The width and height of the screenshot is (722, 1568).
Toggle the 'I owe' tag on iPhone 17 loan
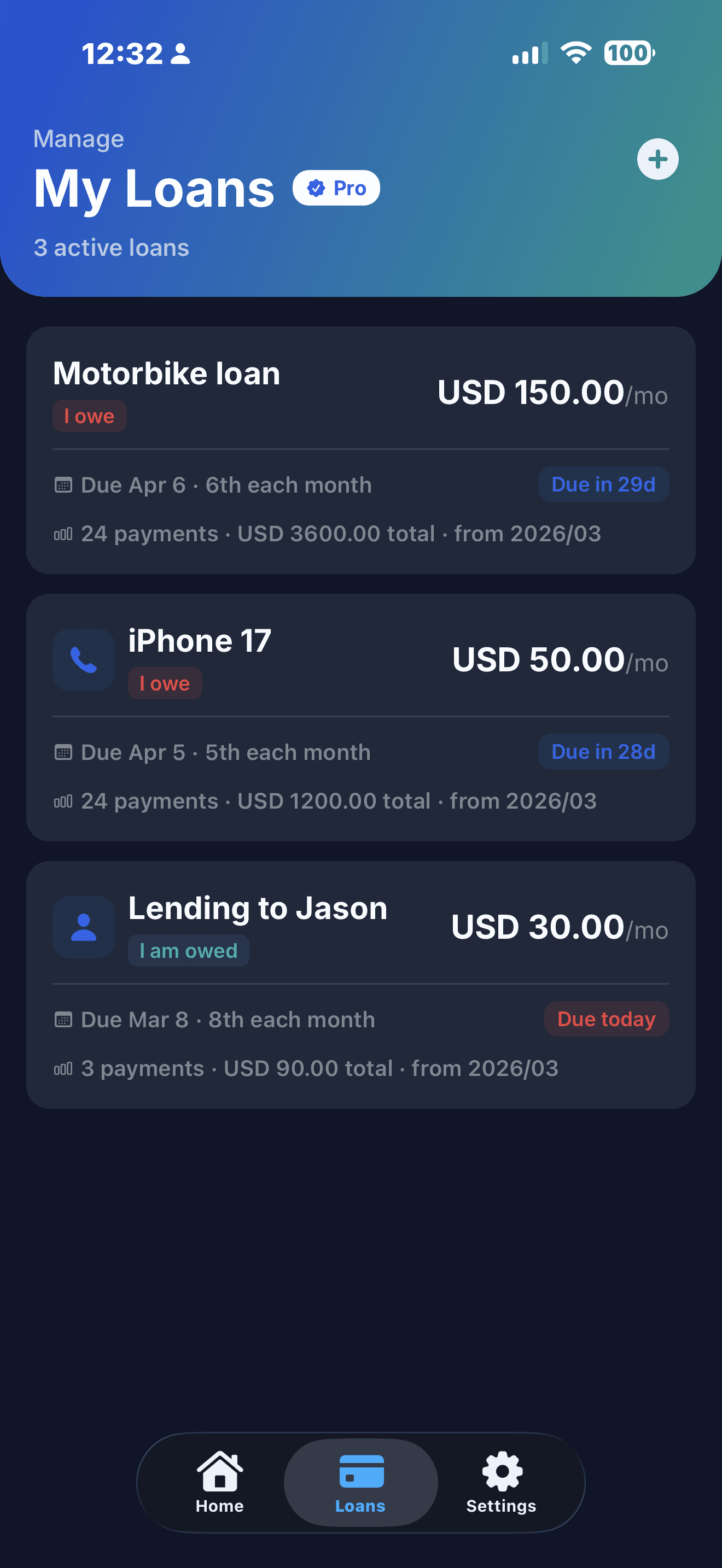tap(165, 683)
